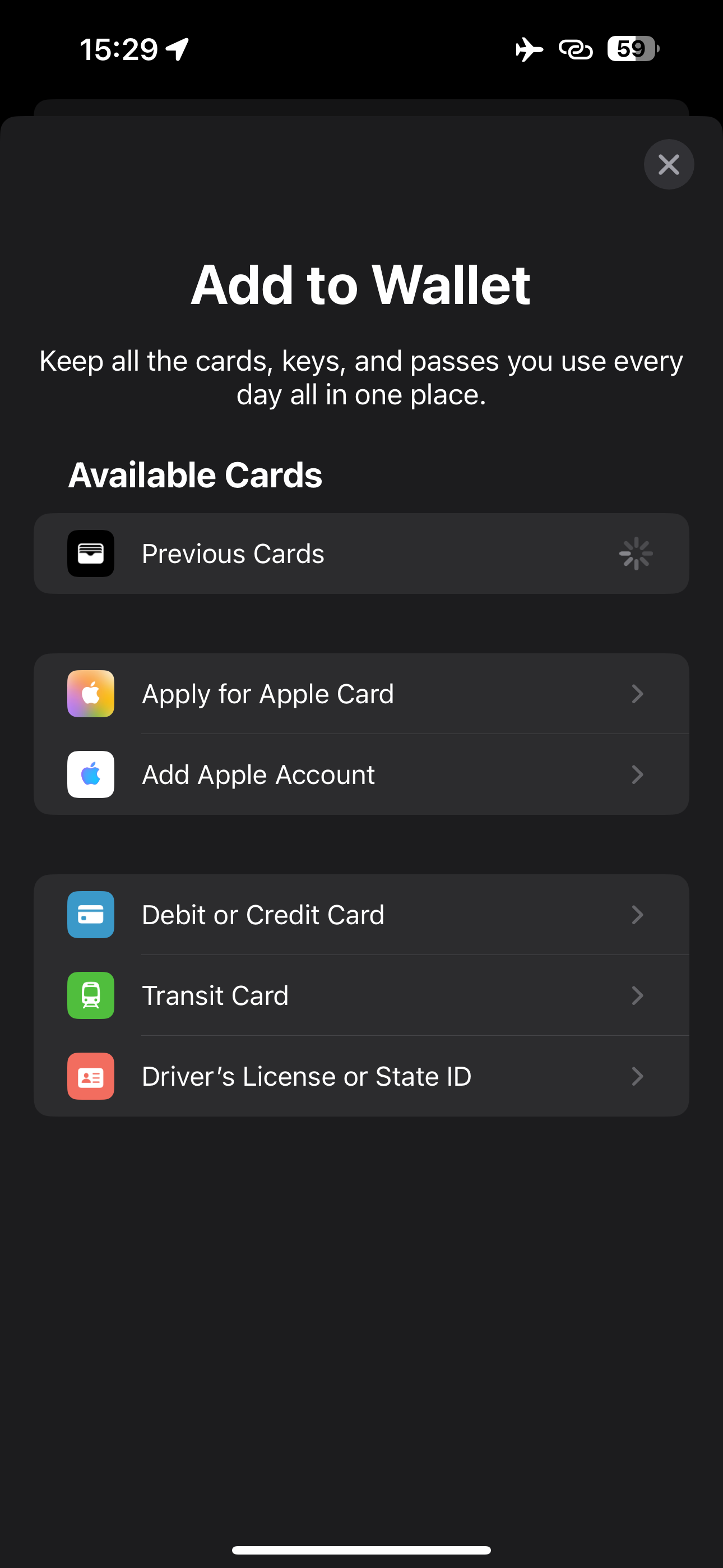Select the Previous Cards wallet icon

pyautogui.click(x=90, y=554)
